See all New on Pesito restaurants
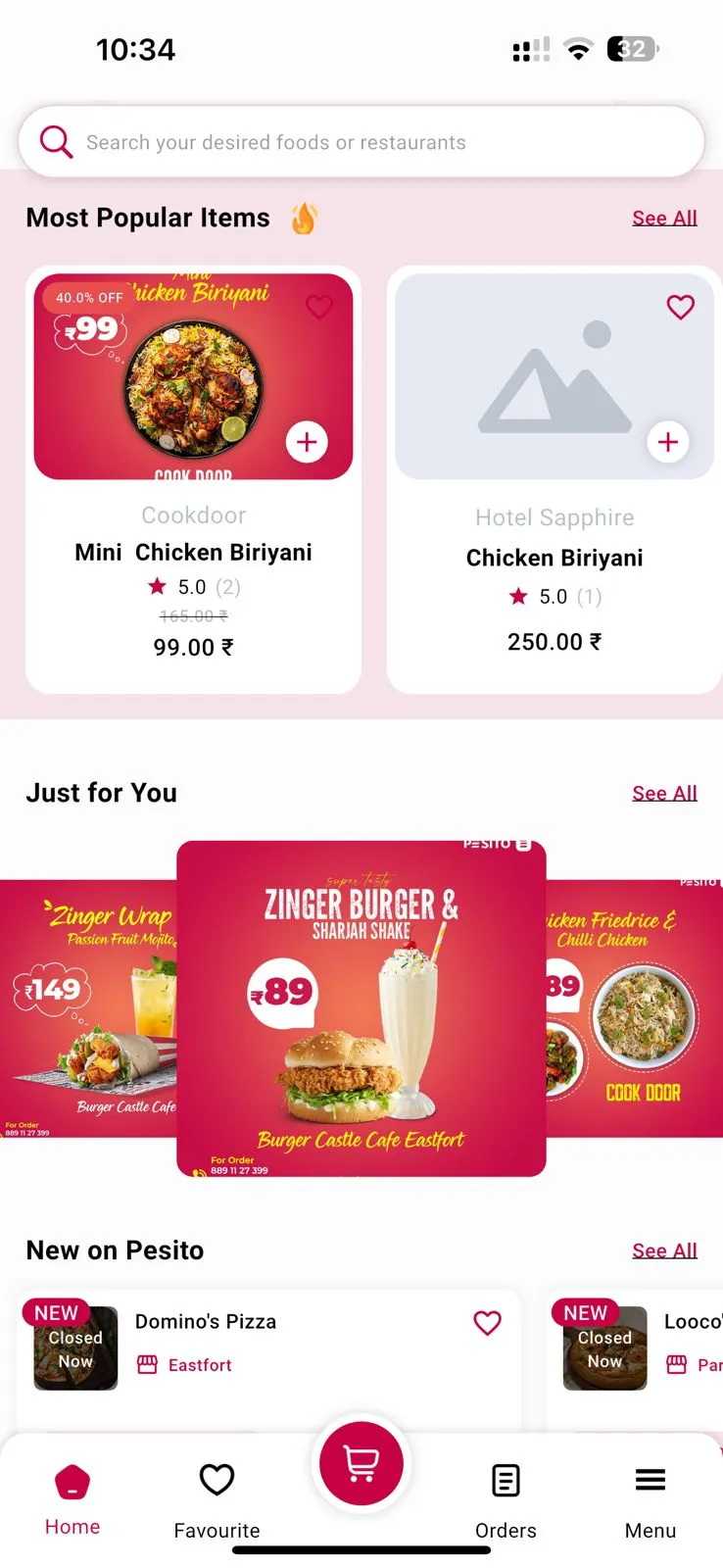The width and height of the screenshot is (723, 1568). [664, 1250]
